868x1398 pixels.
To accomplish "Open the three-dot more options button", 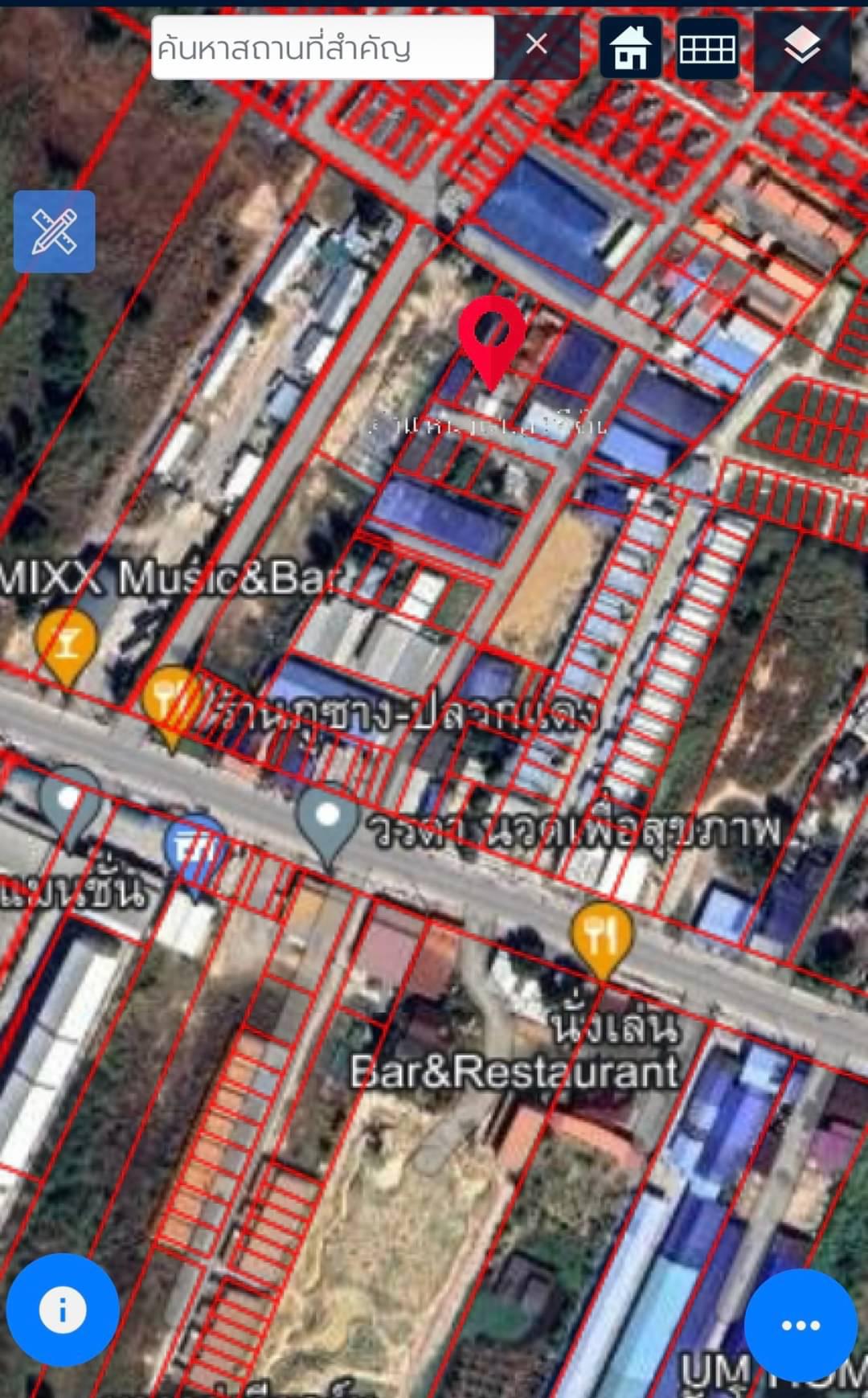I will click(800, 1325).
